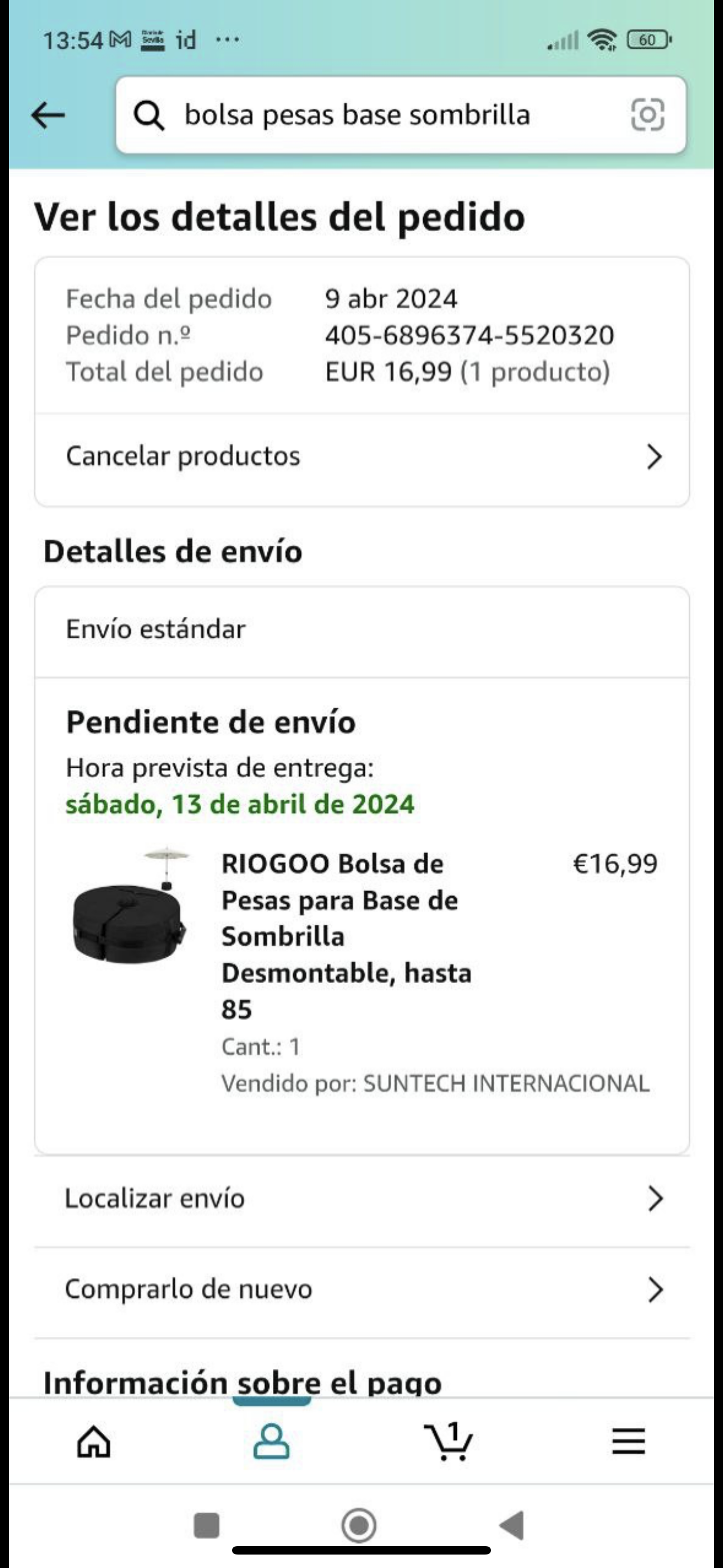The height and width of the screenshot is (1568, 723).
Task: Open the account profile tab
Action: pyautogui.click(x=271, y=1441)
